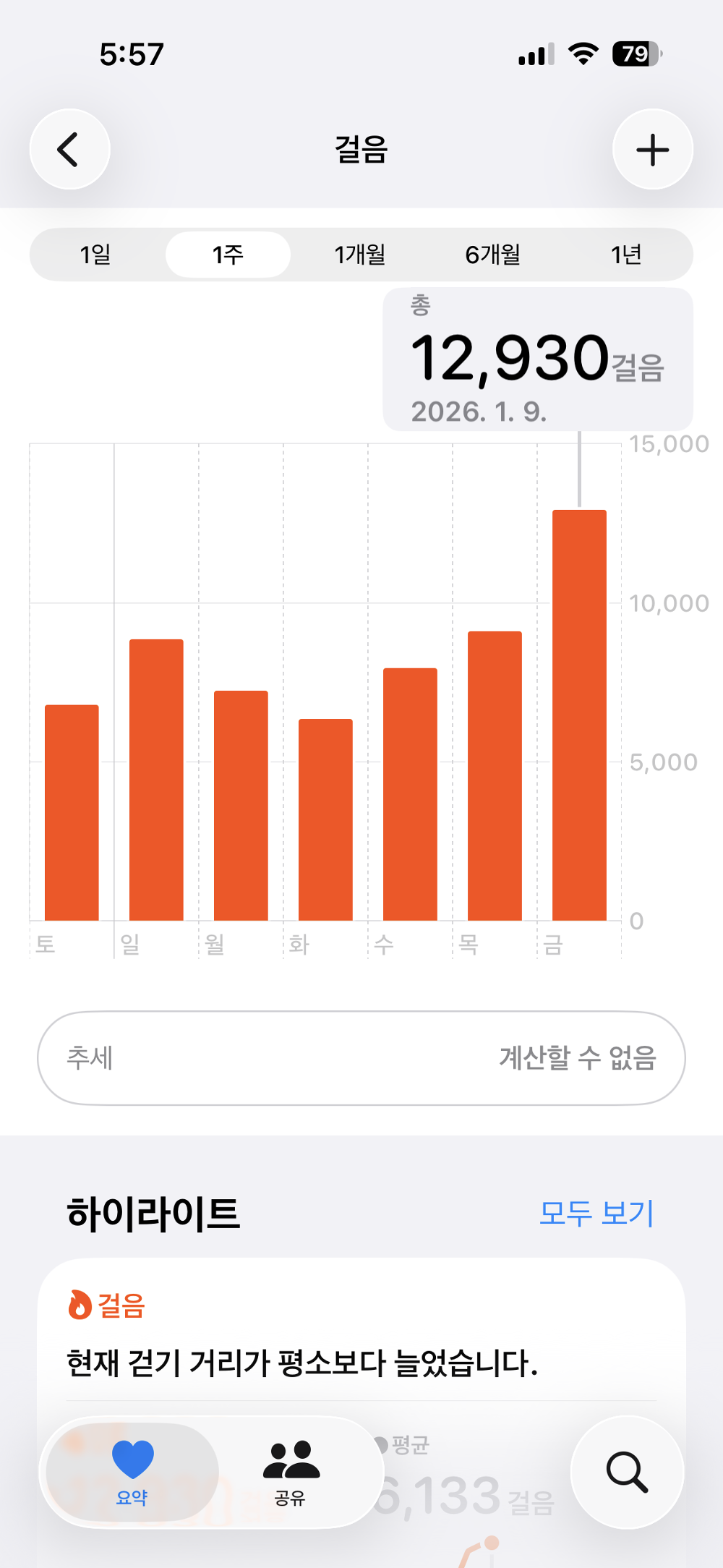This screenshot has height=1568, width=723.
Task: Keep the 1주 period selected
Action: pos(227,254)
